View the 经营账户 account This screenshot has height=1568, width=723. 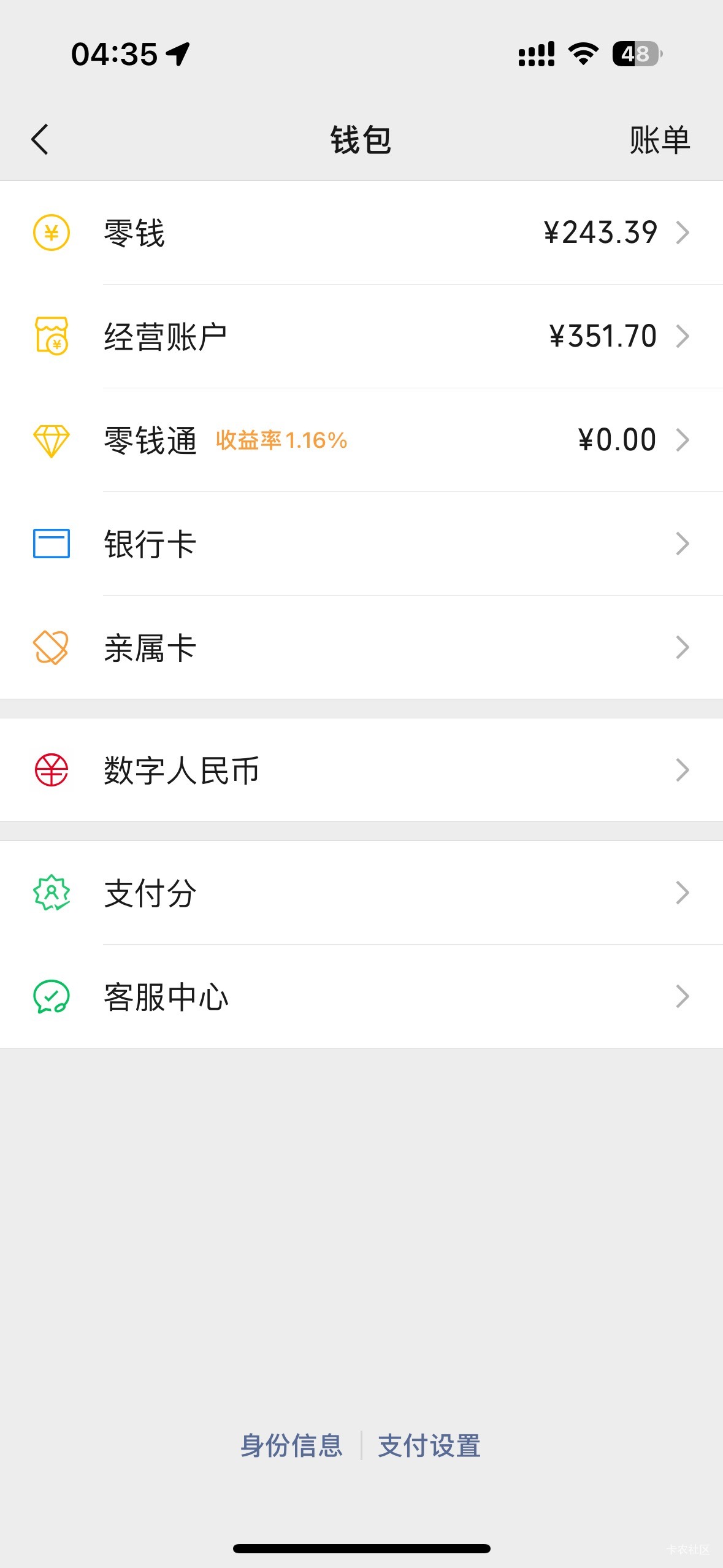click(361, 337)
